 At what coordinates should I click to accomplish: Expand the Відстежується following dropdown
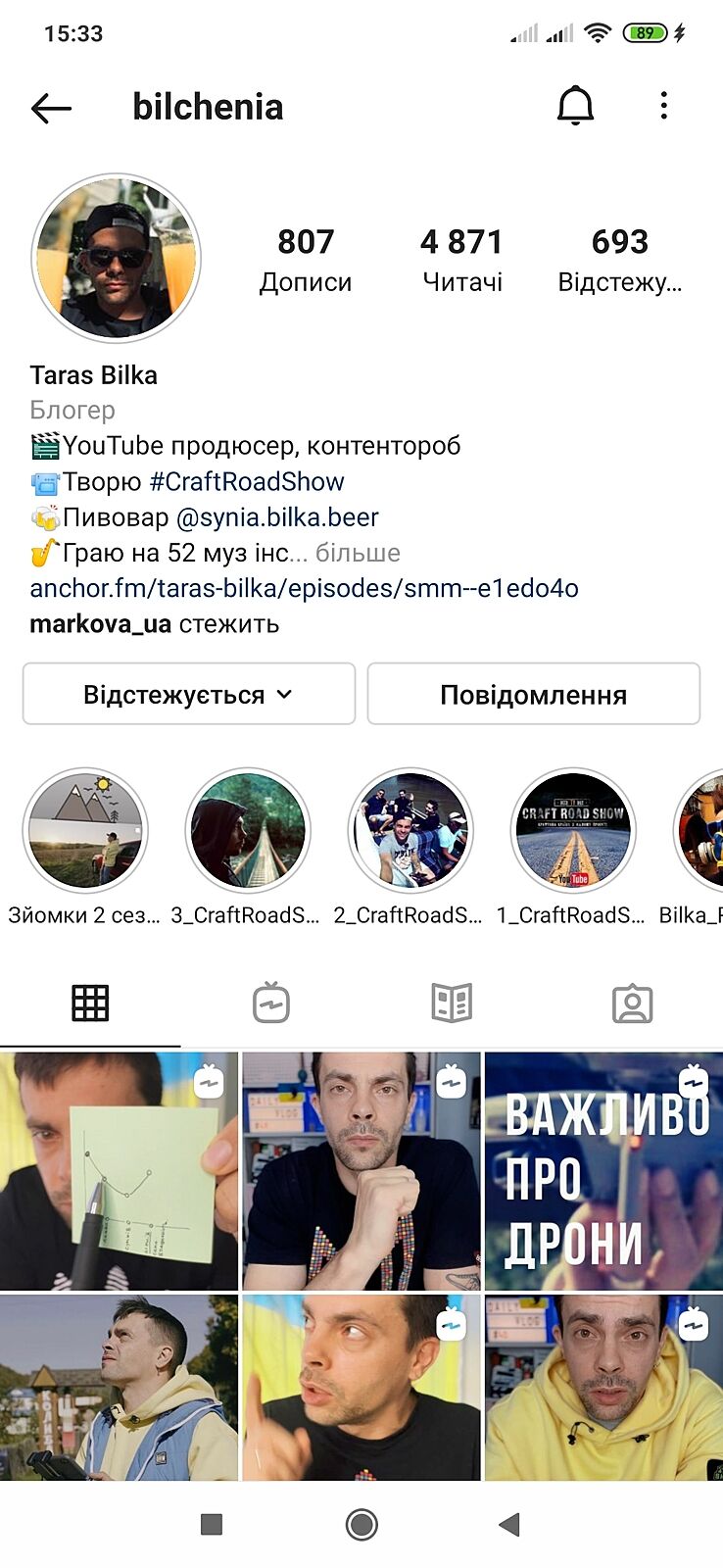coord(189,695)
